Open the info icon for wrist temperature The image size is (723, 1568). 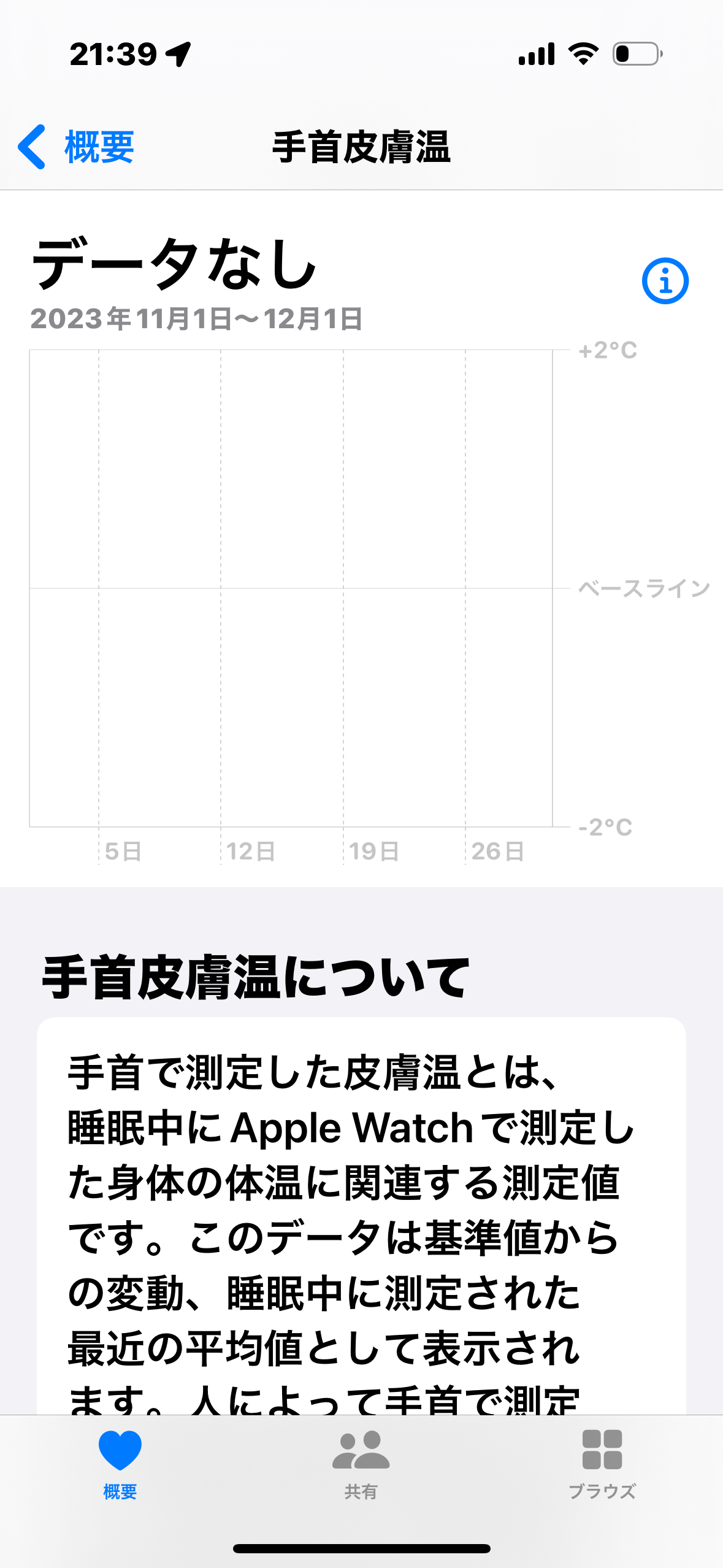coord(665,282)
